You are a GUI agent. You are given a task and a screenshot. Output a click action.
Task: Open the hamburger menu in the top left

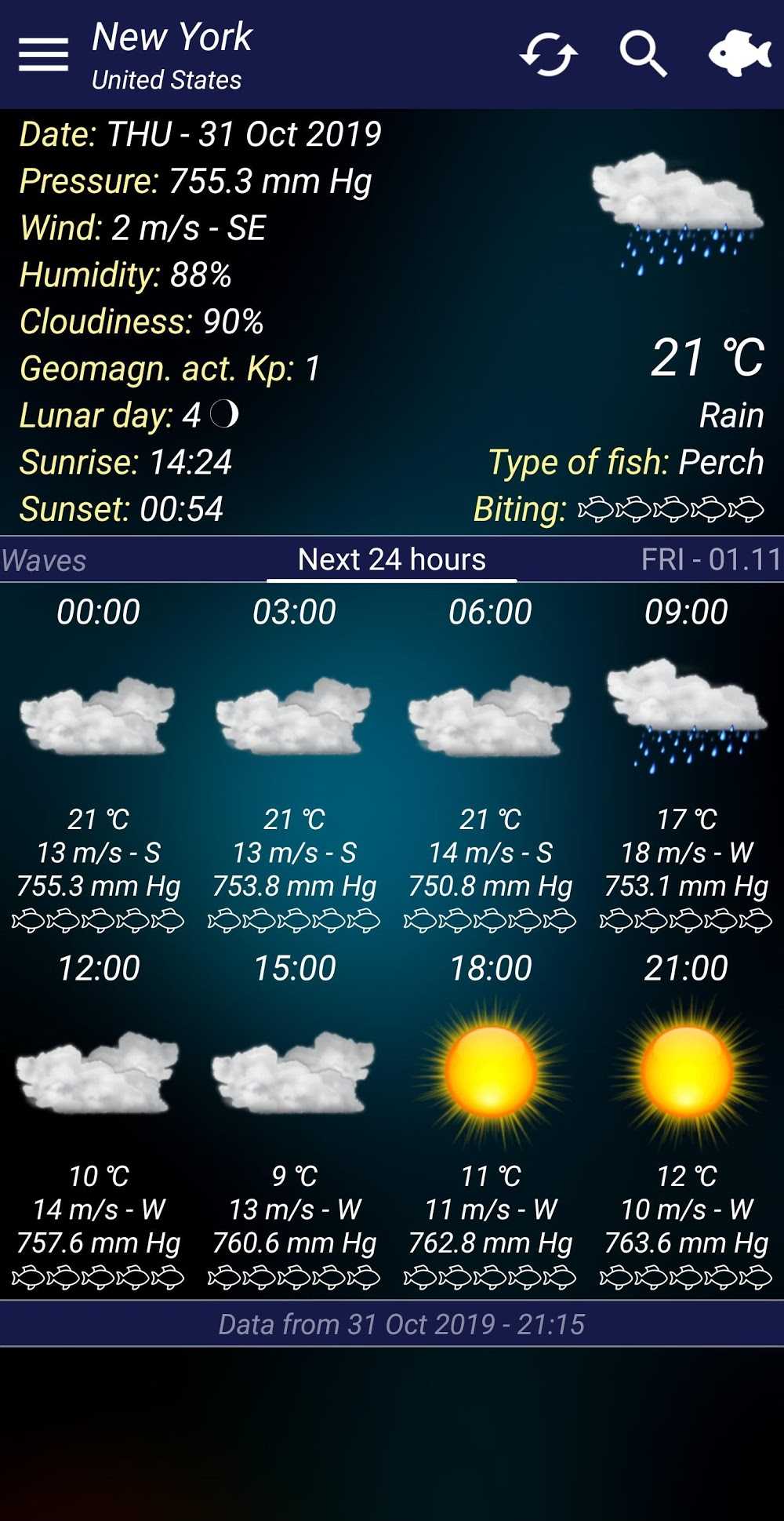[x=43, y=55]
